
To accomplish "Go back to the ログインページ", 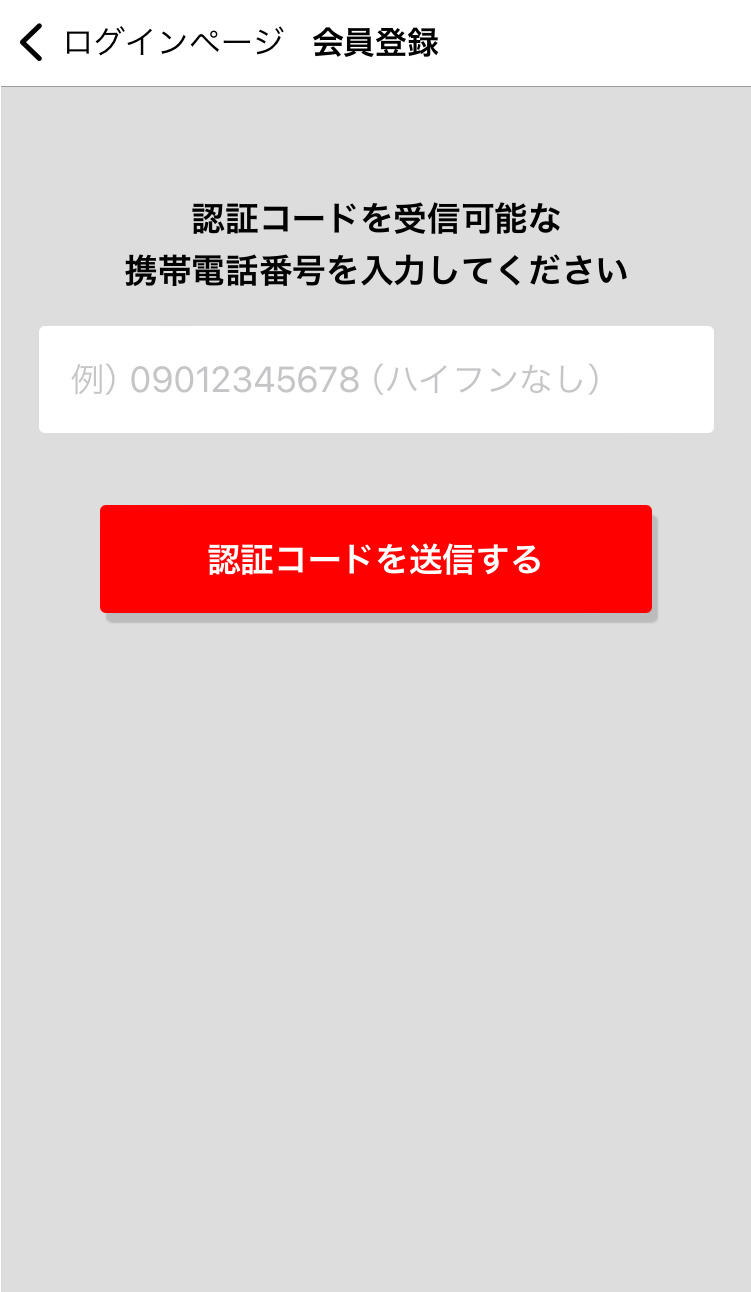I will click(x=150, y=44).
